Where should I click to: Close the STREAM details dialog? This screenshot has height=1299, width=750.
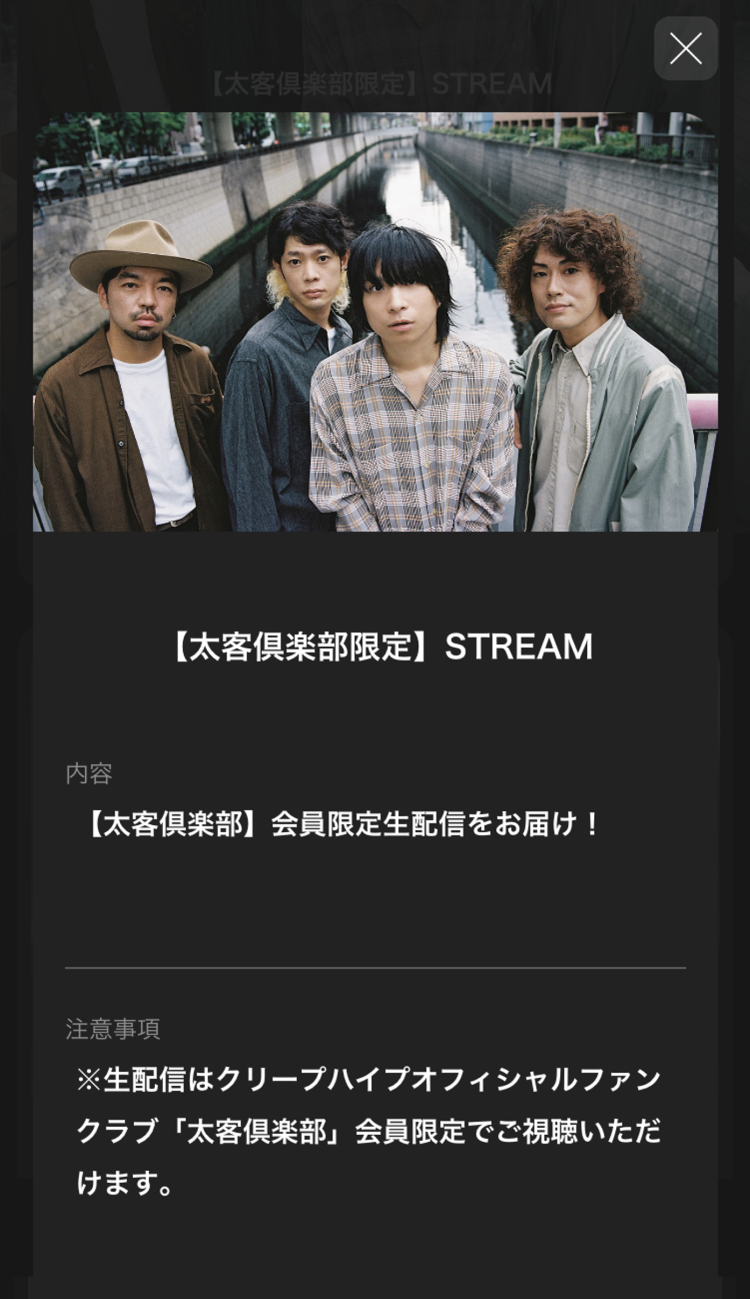[685, 48]
